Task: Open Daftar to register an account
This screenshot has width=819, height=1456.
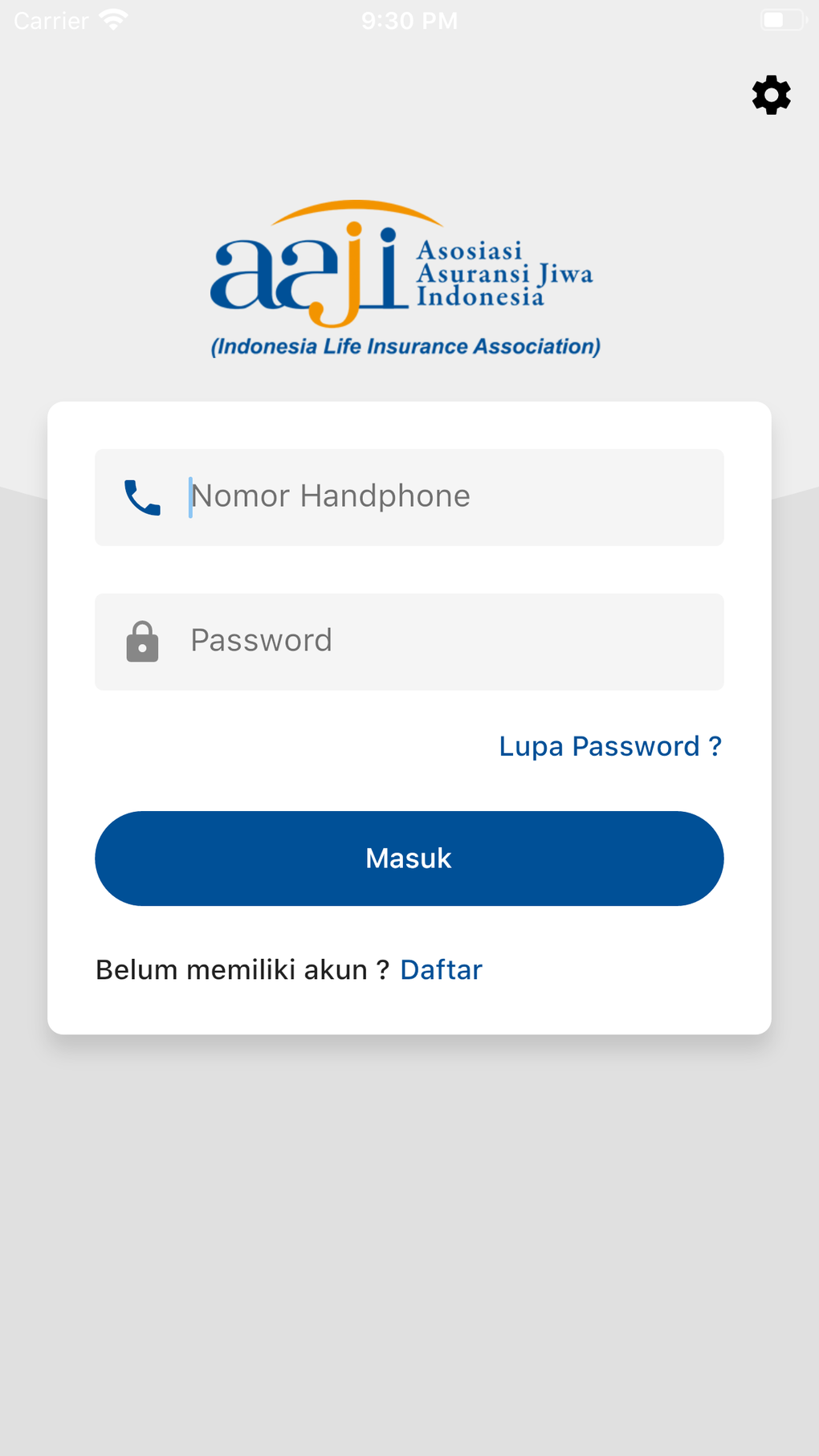Action: pyautogui.click(x=441, y=970)
